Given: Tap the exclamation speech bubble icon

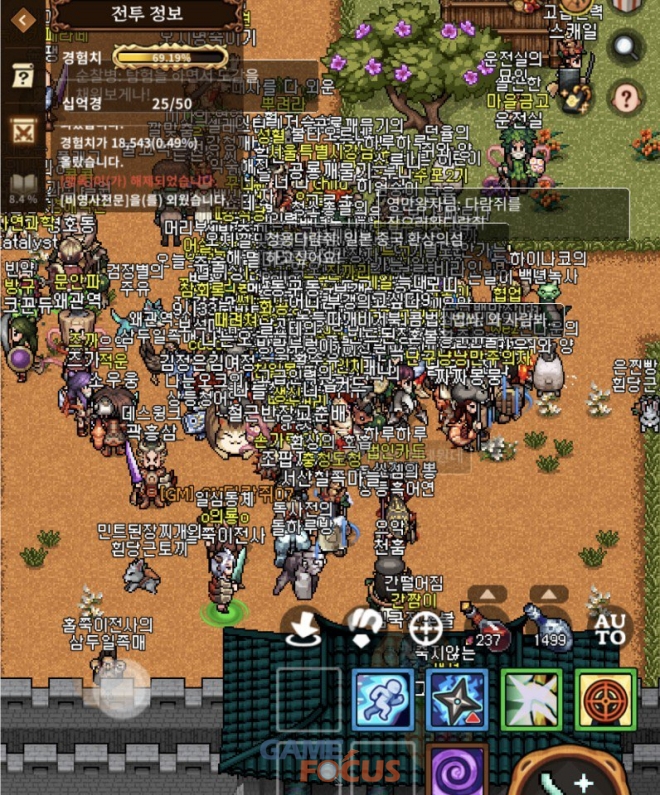Looking at the screenshot, I should tap(365, 629).
